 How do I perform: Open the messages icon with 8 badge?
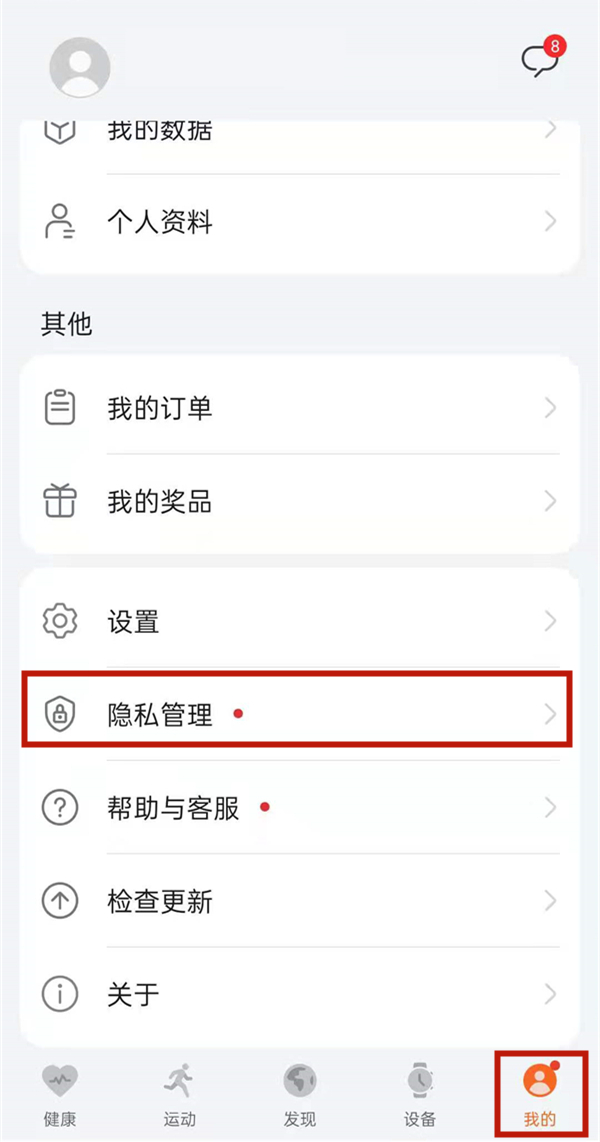point(540,61)
